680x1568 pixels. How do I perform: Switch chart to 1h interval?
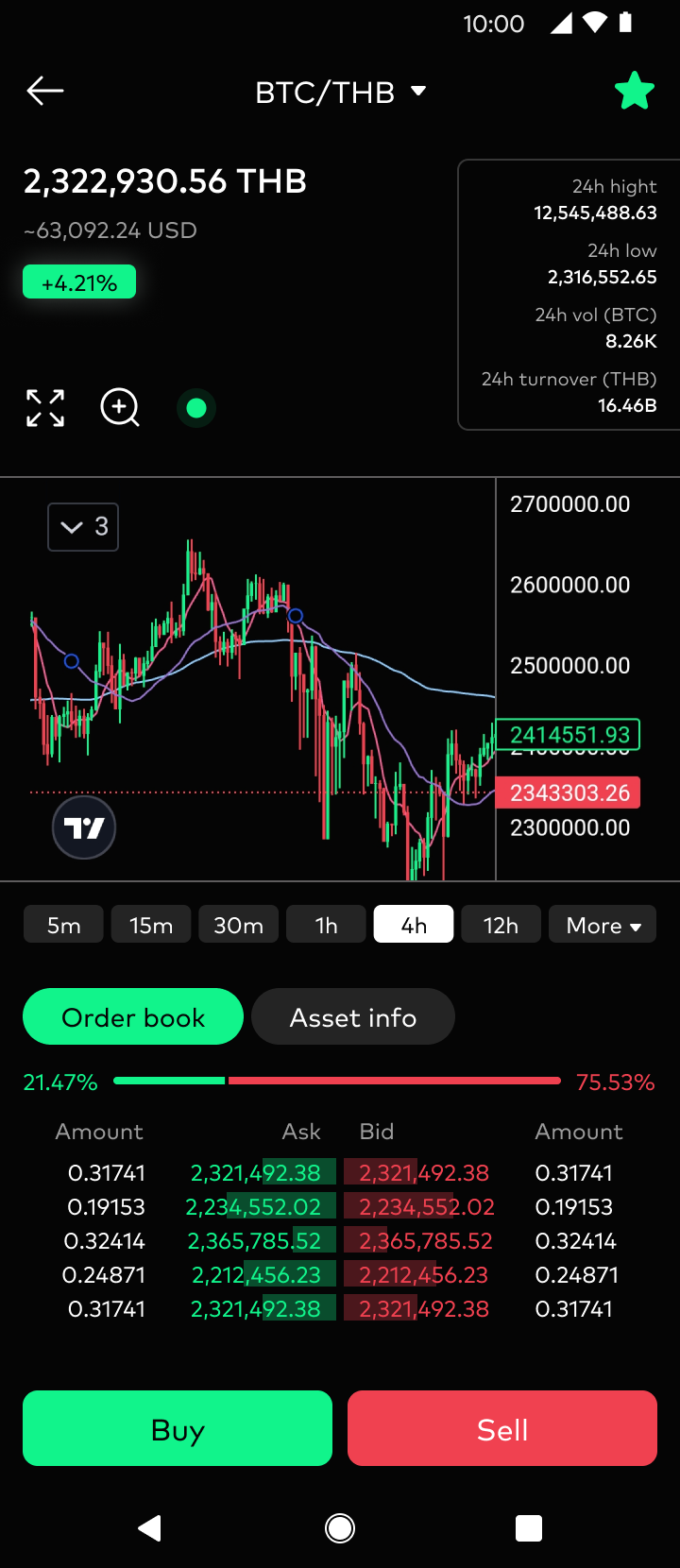[x=326, y=925]
